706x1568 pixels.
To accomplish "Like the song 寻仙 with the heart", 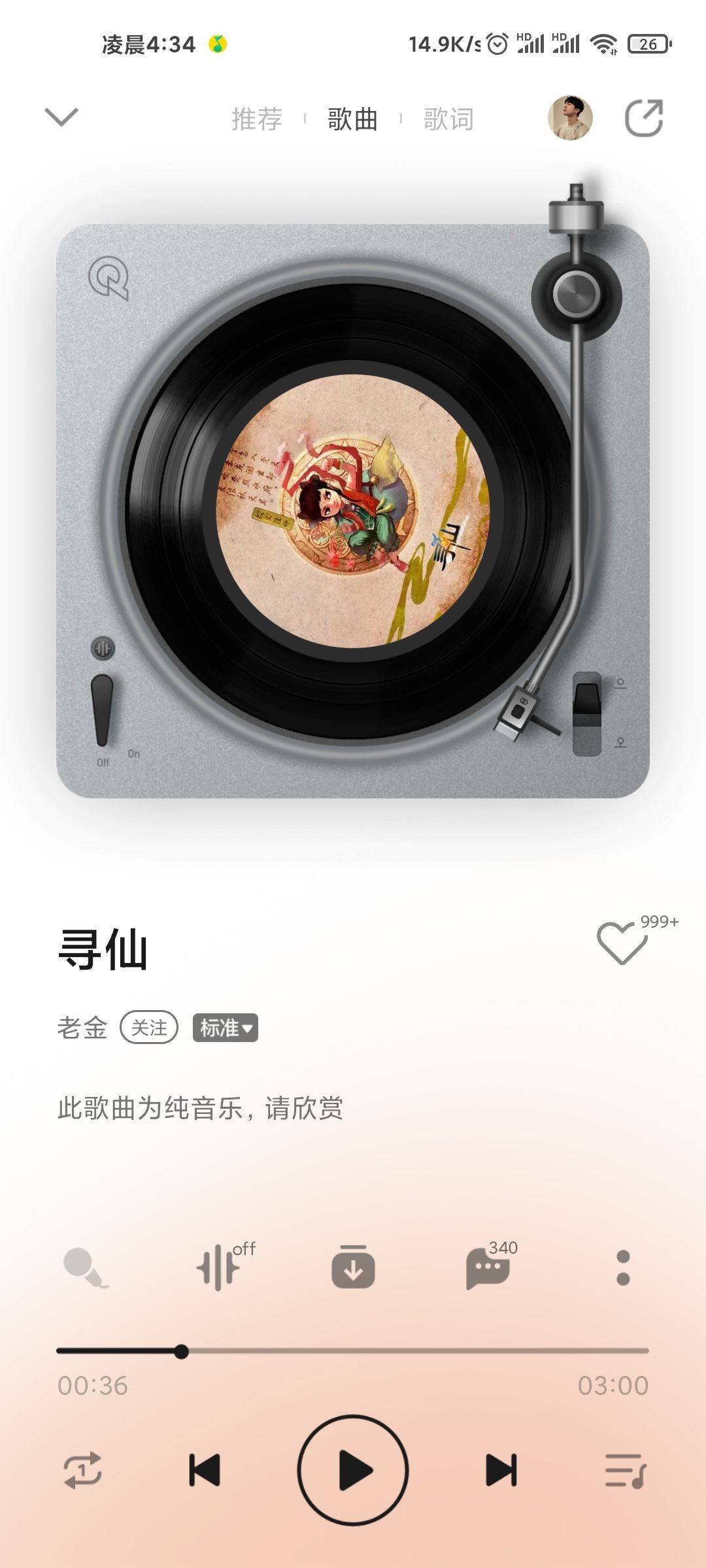I will point(622,943).
